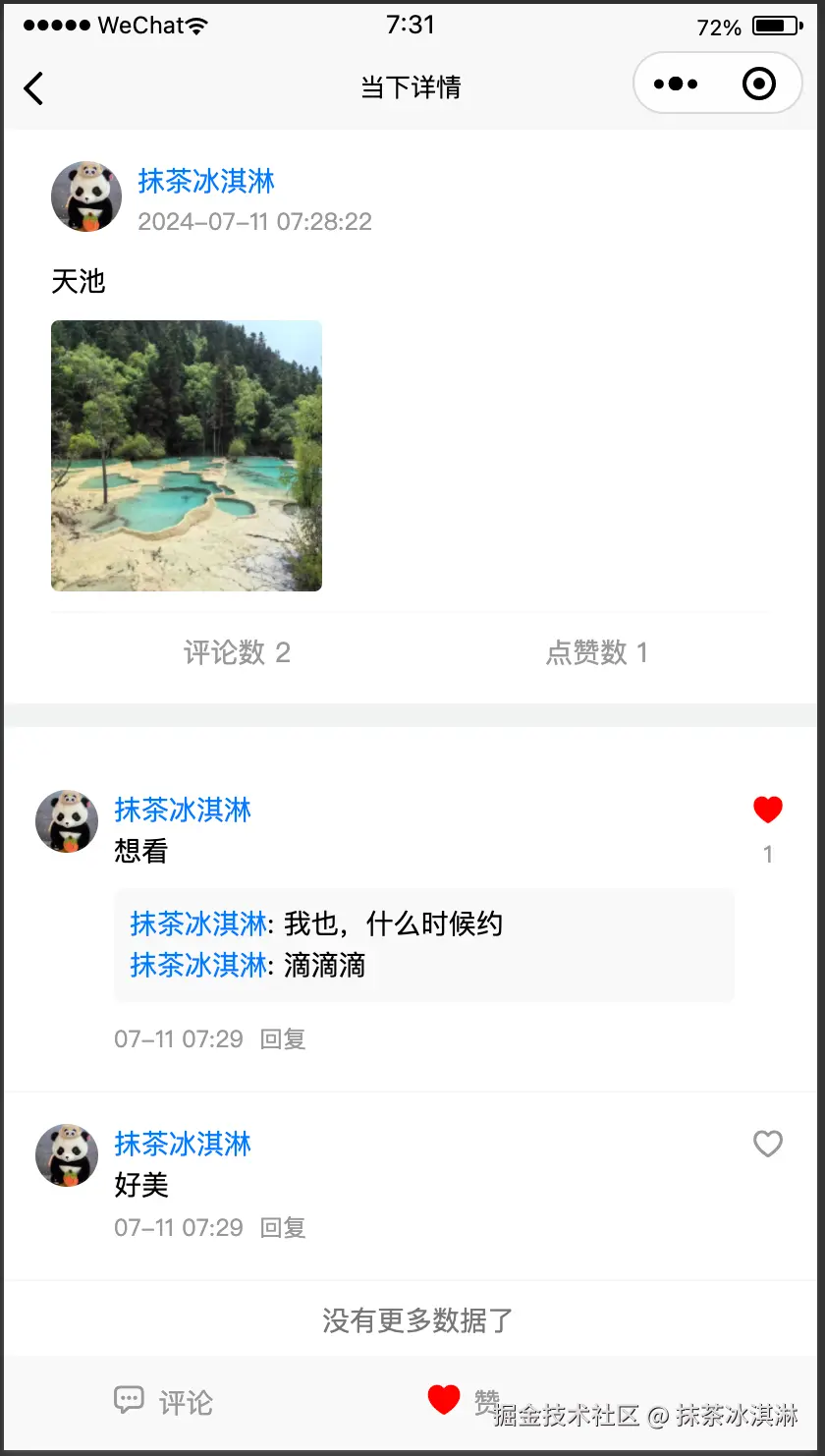Tap the avatar beside the 想看 comment

click(67, 820)
